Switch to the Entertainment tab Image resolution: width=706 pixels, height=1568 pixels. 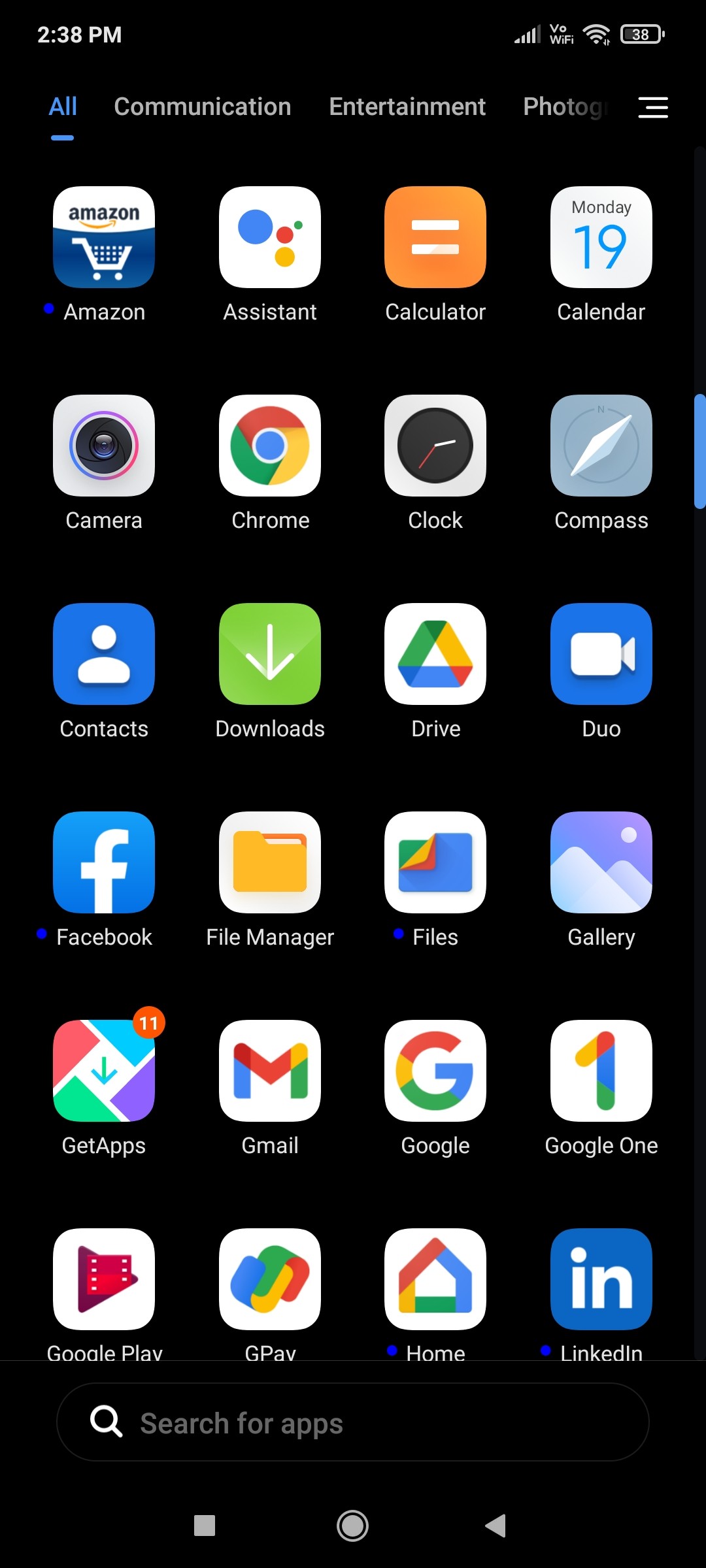pyautogui.click(x=407, y=106)
